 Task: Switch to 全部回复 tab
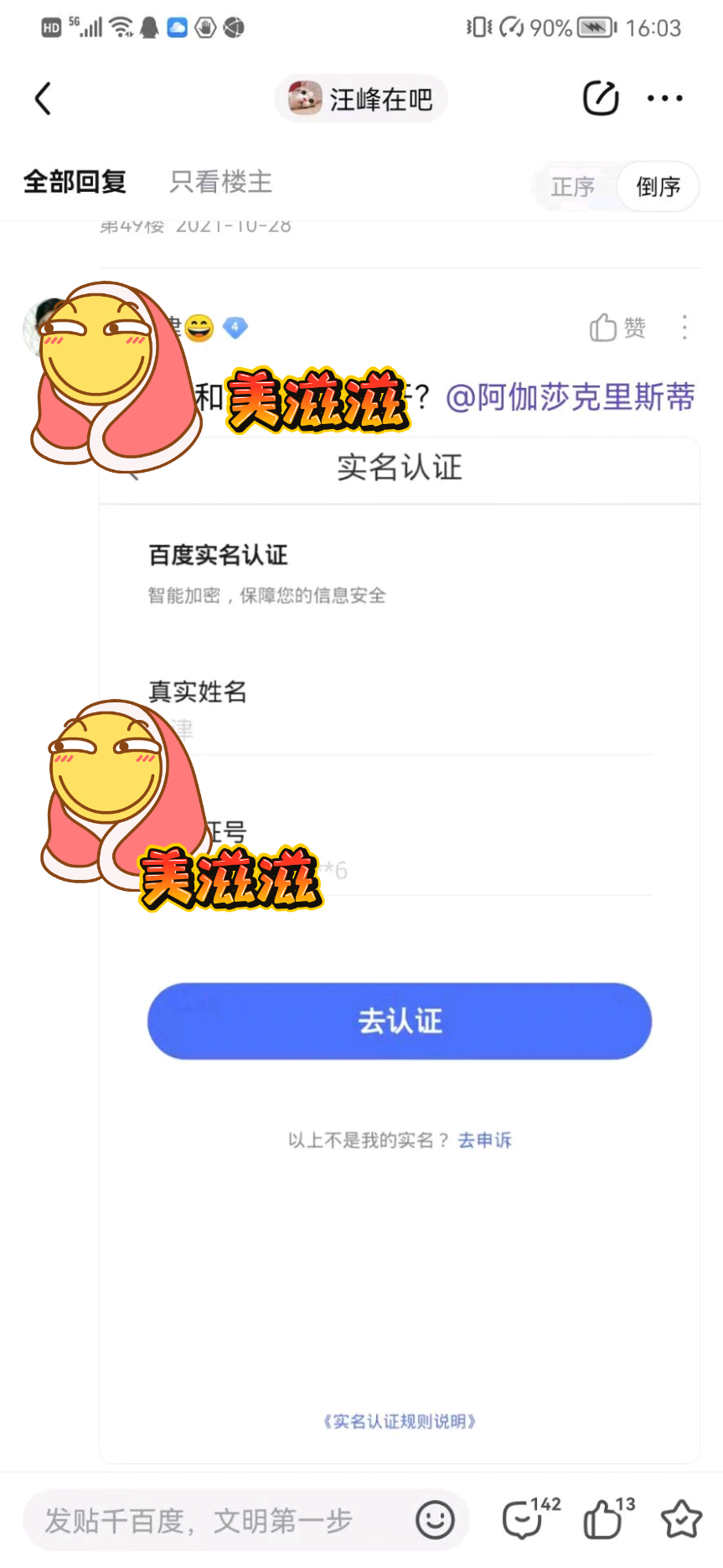coord(75,182)
